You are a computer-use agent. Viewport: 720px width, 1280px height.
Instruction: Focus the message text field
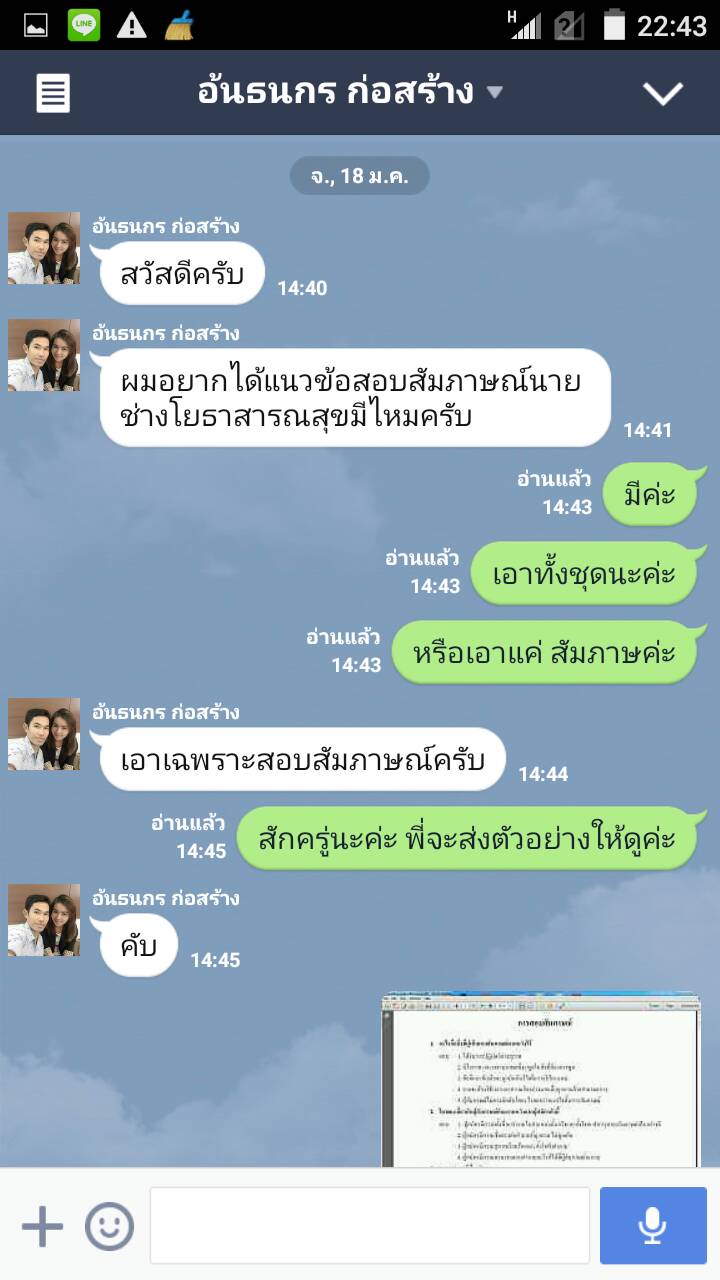pos(369,1226)
